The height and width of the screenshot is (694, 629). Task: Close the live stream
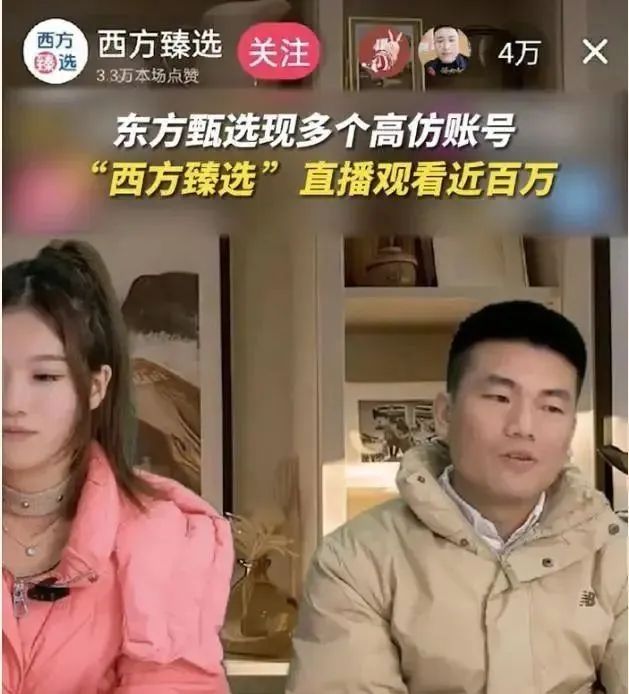click(595, 53)
